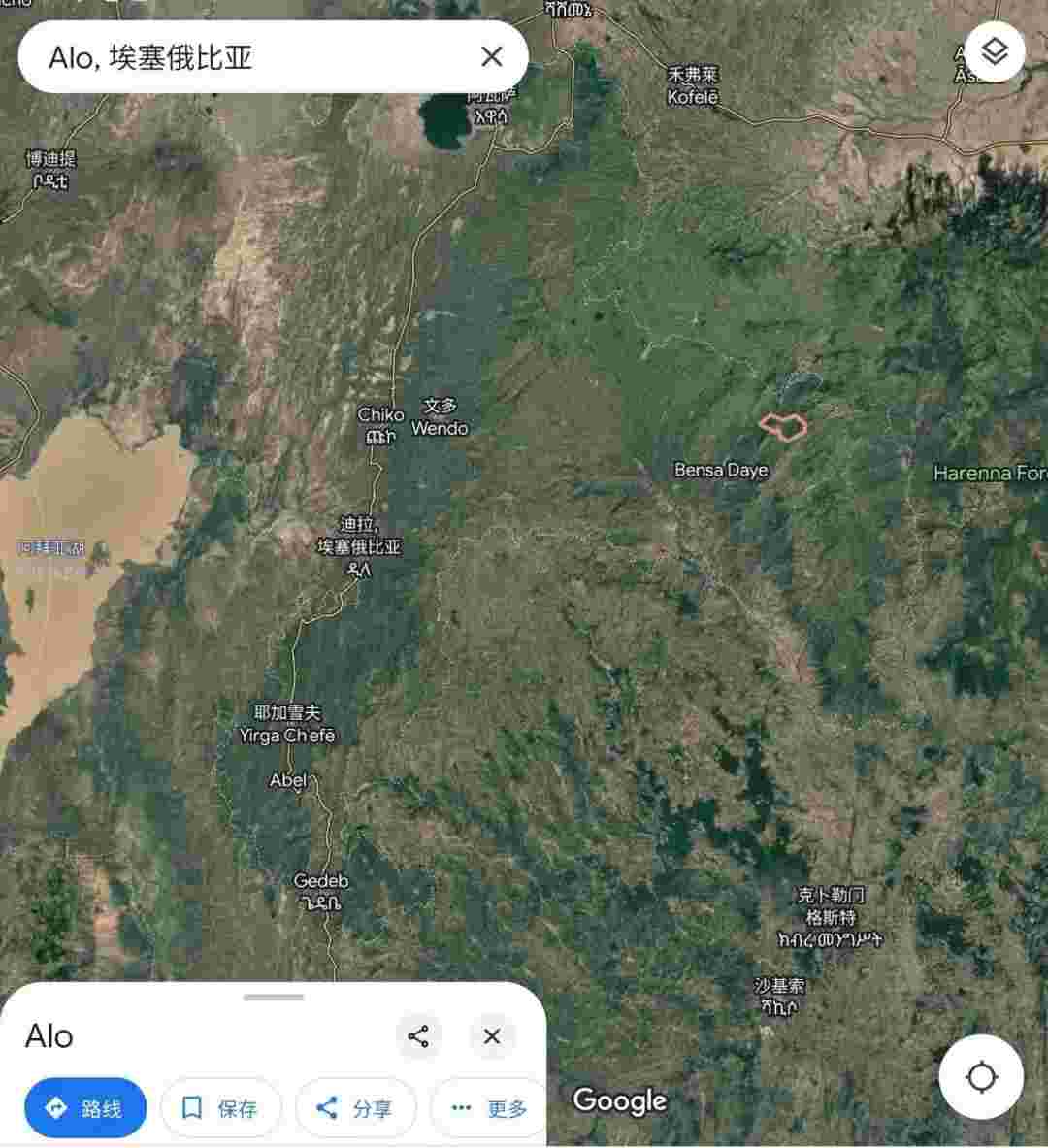Screen dimensions: 1048x1148
Task: Tap the 分享 chip
Action: (355, 1108)
